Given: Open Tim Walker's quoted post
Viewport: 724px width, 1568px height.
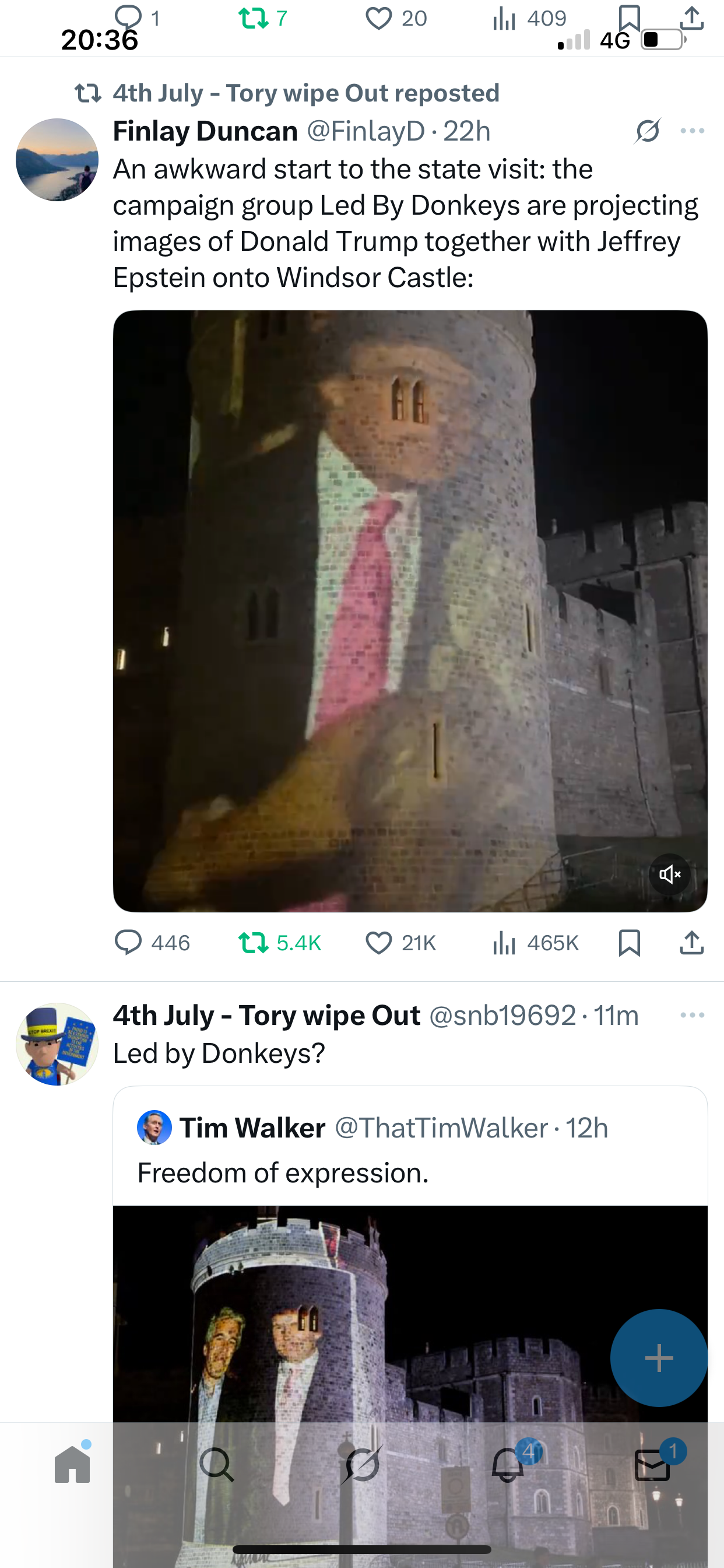Looking at the screenshot, I should pyautogui.click(x=409, y=1150).
